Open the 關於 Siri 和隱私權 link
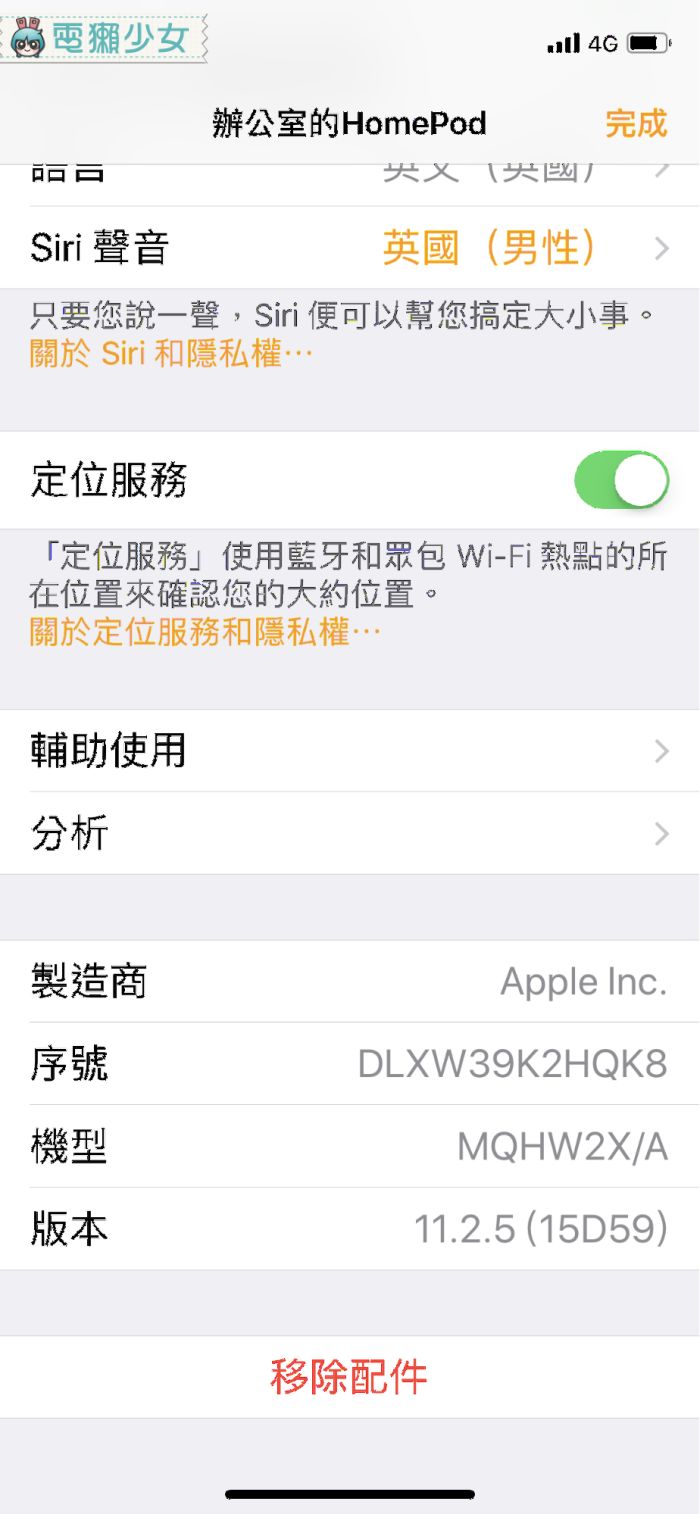This screenshot has height=1514, width=700. coord(171,353)
